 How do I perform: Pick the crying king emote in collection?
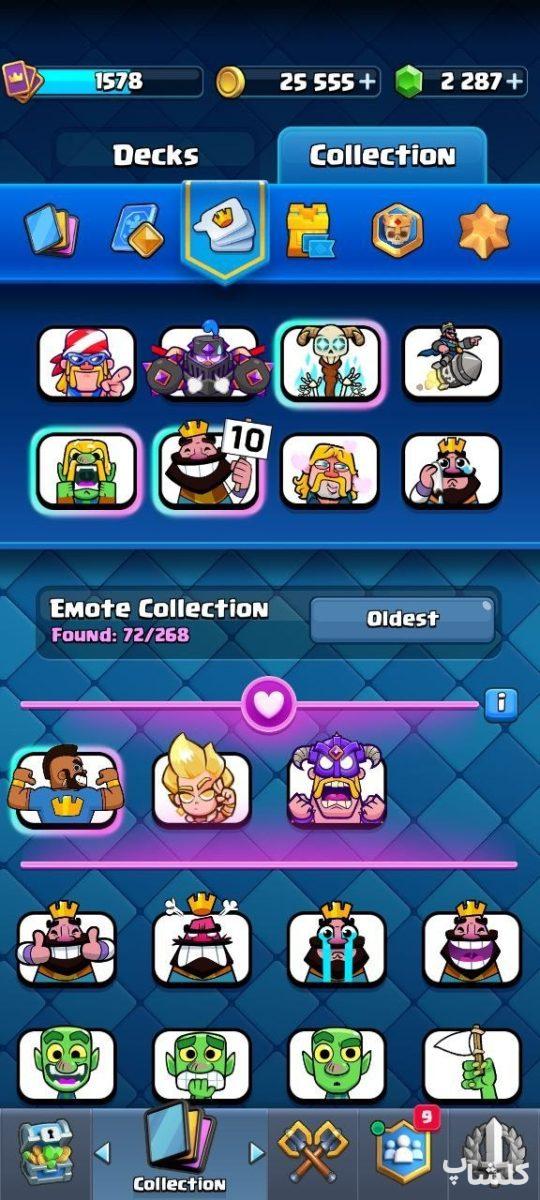coord(337,943)
